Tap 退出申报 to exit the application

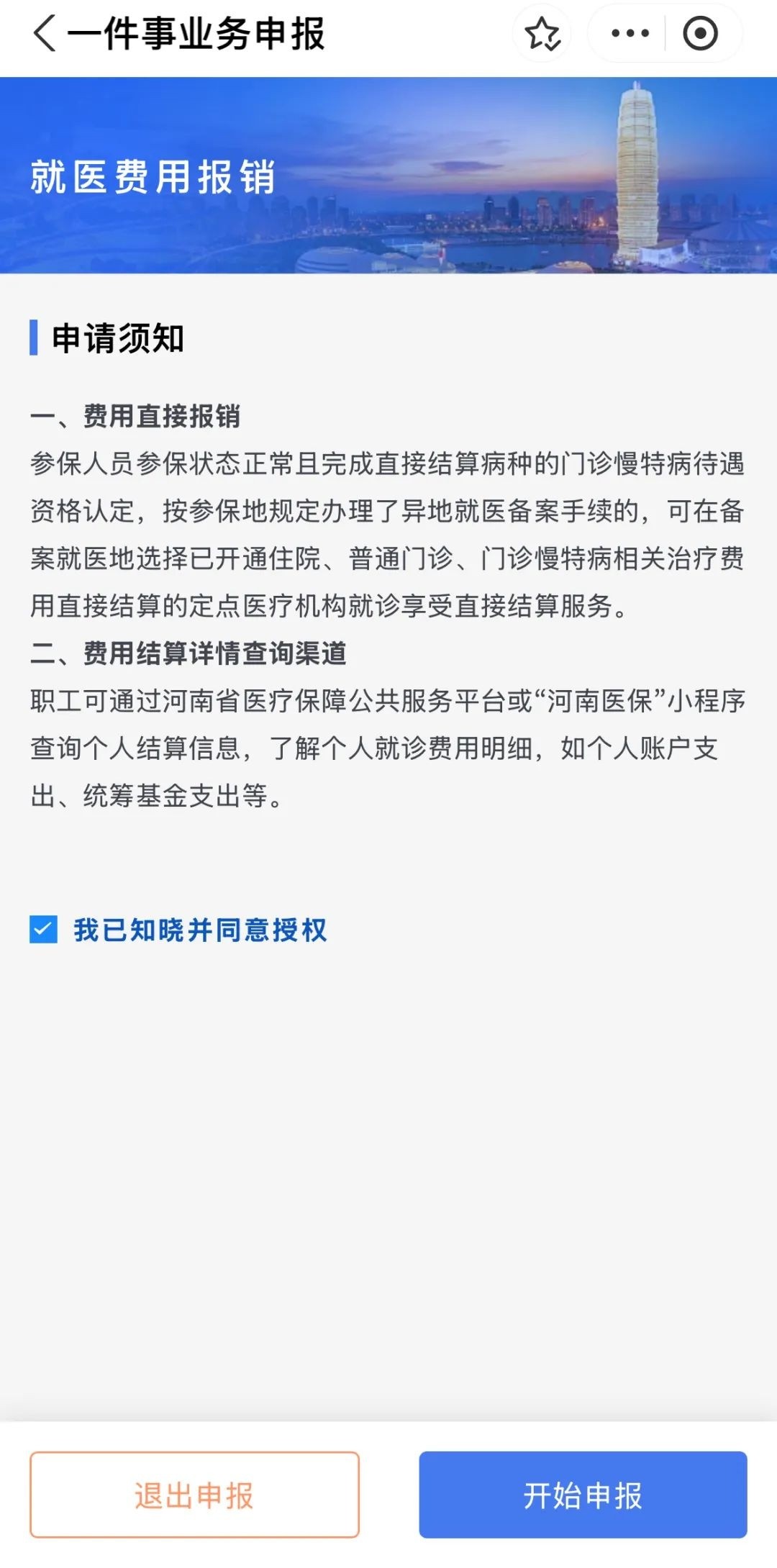(x=194, y=1494)
